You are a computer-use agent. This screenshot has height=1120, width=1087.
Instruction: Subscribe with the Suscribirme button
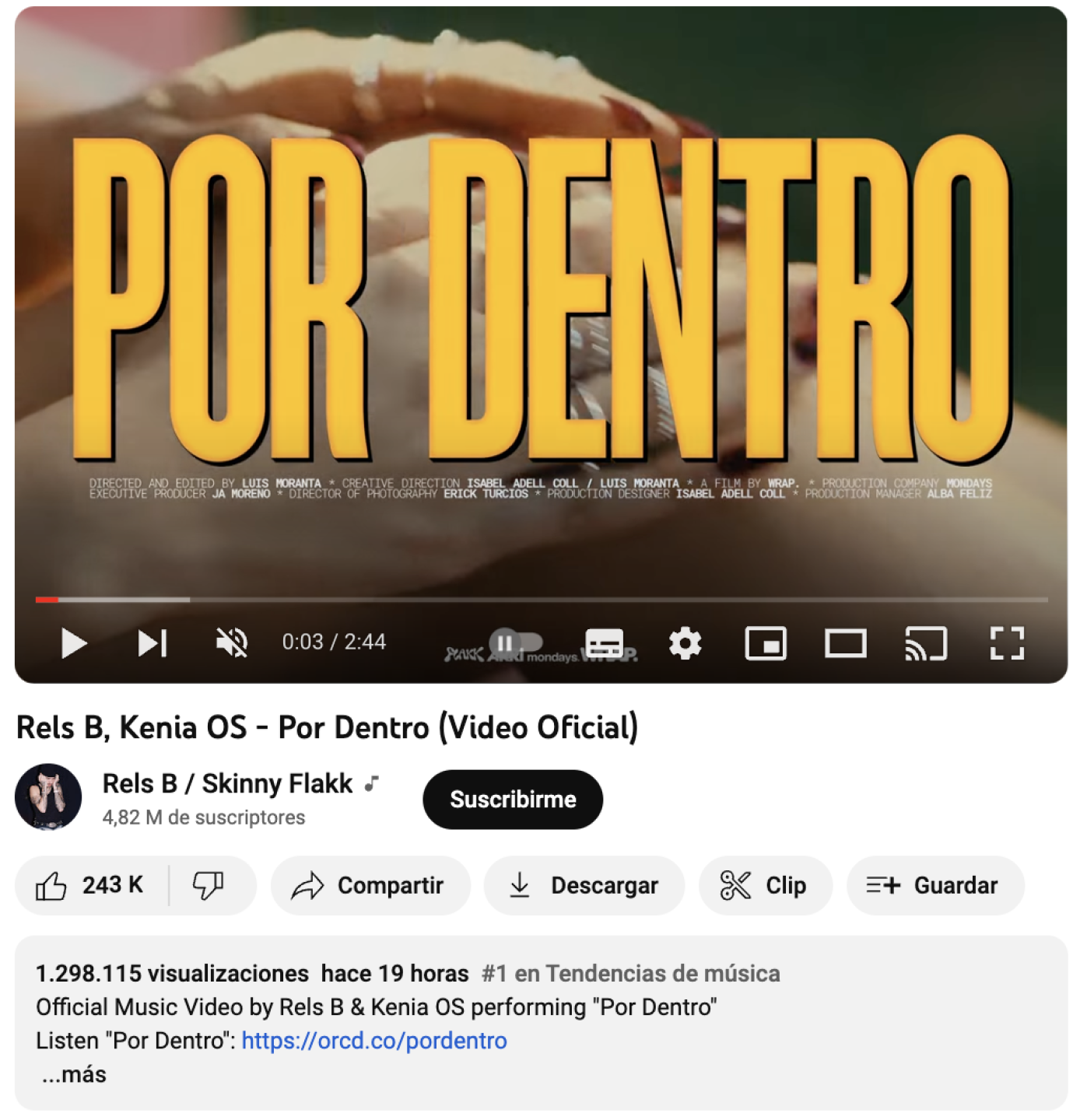pyautogui.click(x=513, y=800)
